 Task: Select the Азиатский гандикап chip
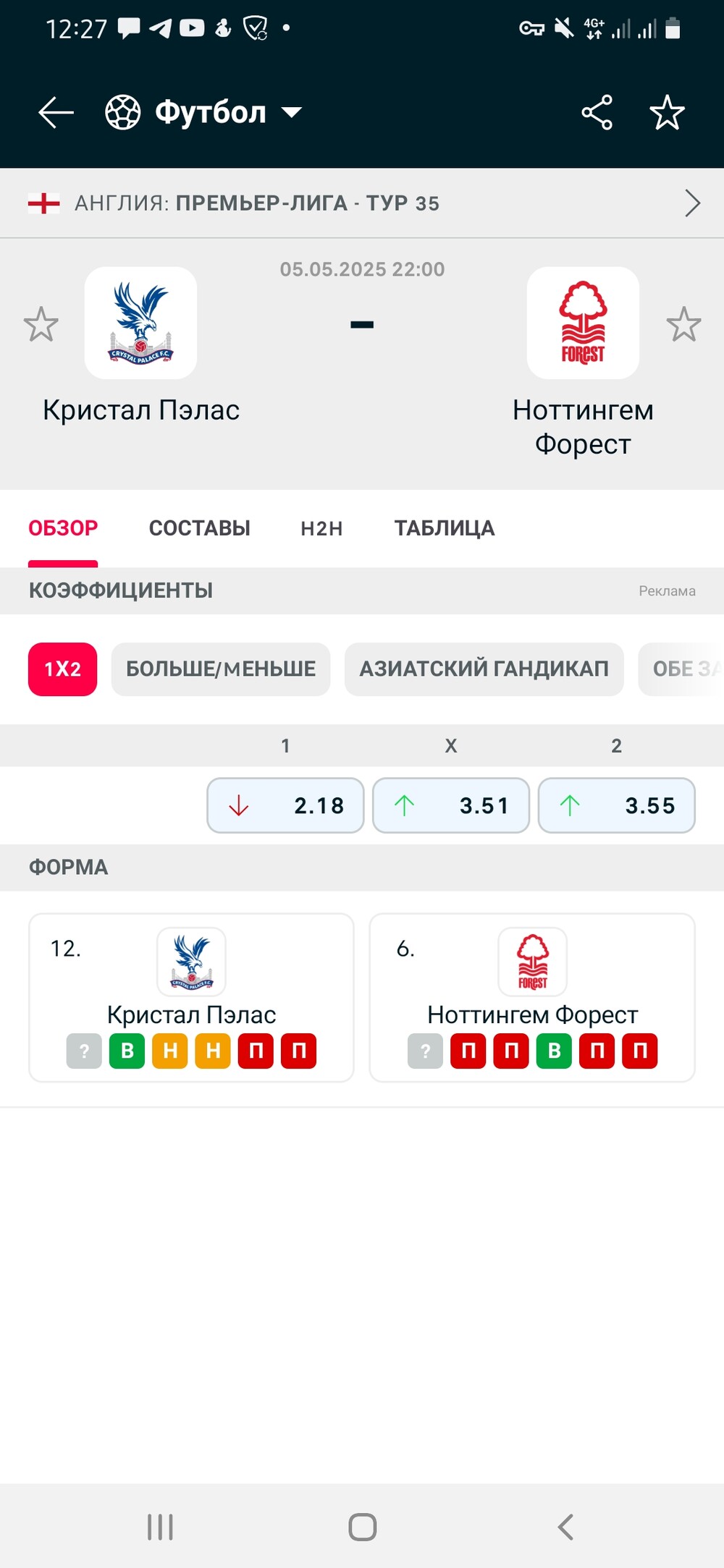[x=484, y=669]
